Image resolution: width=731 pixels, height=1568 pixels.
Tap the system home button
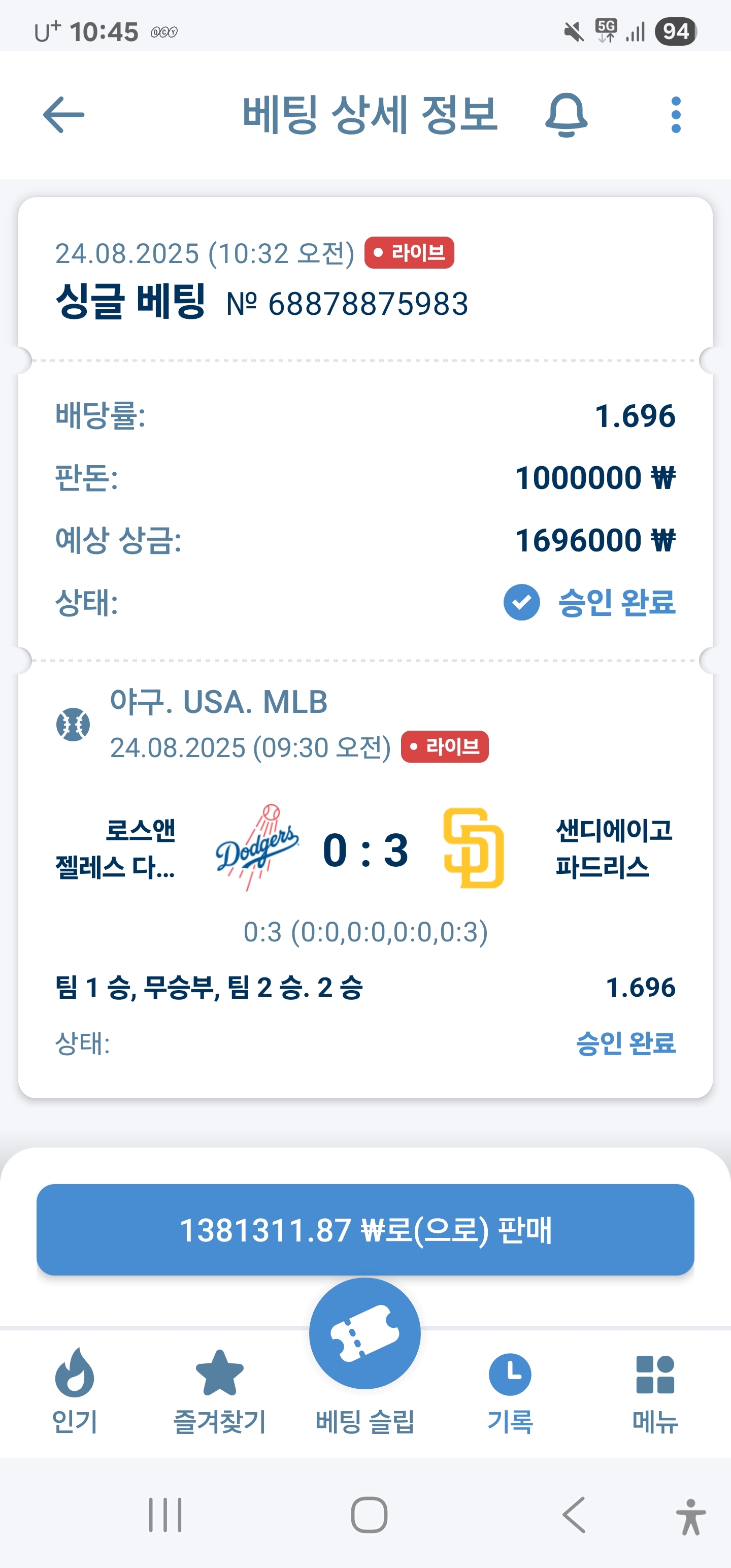pyautogui.click(x=369, y=1515)
